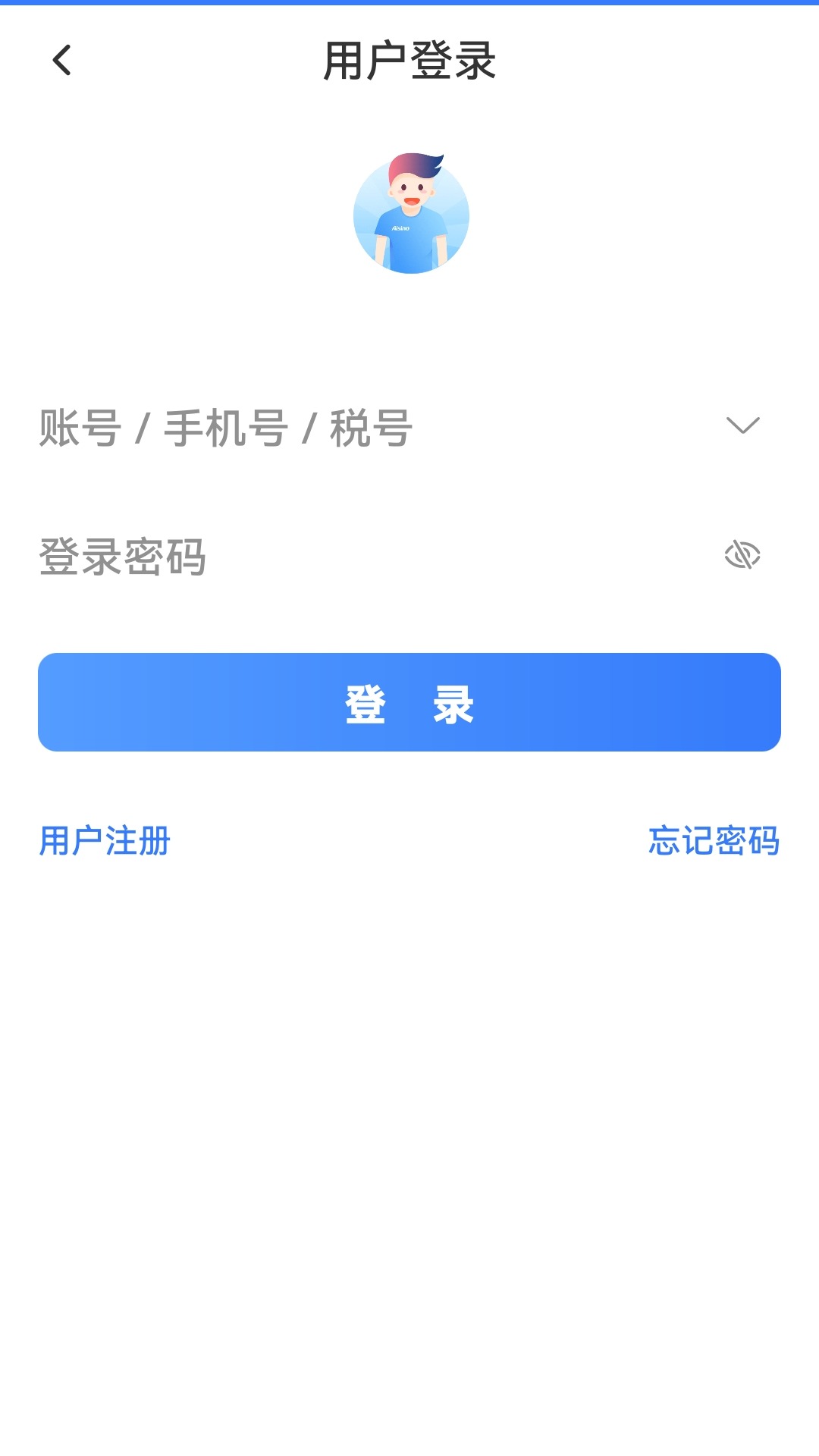Open 用户注册 user registration
This screenshot has height=1456, width=819.
[x=105, y=841]
